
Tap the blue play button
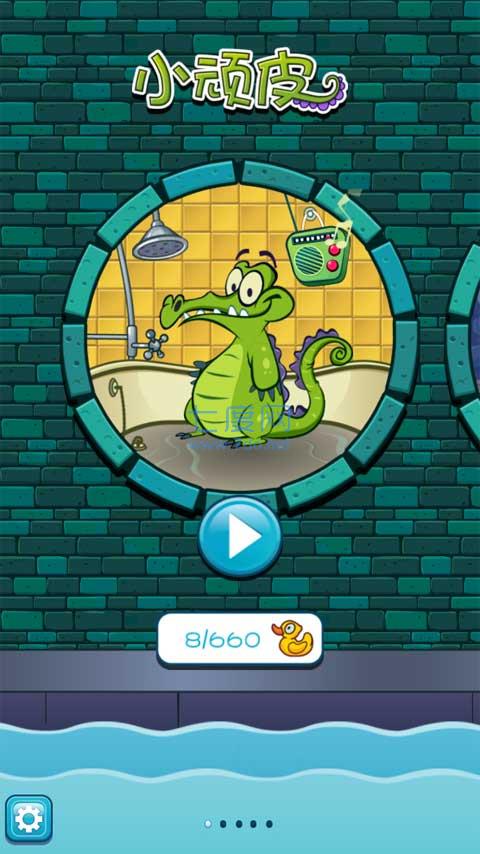tap(240, 536)
